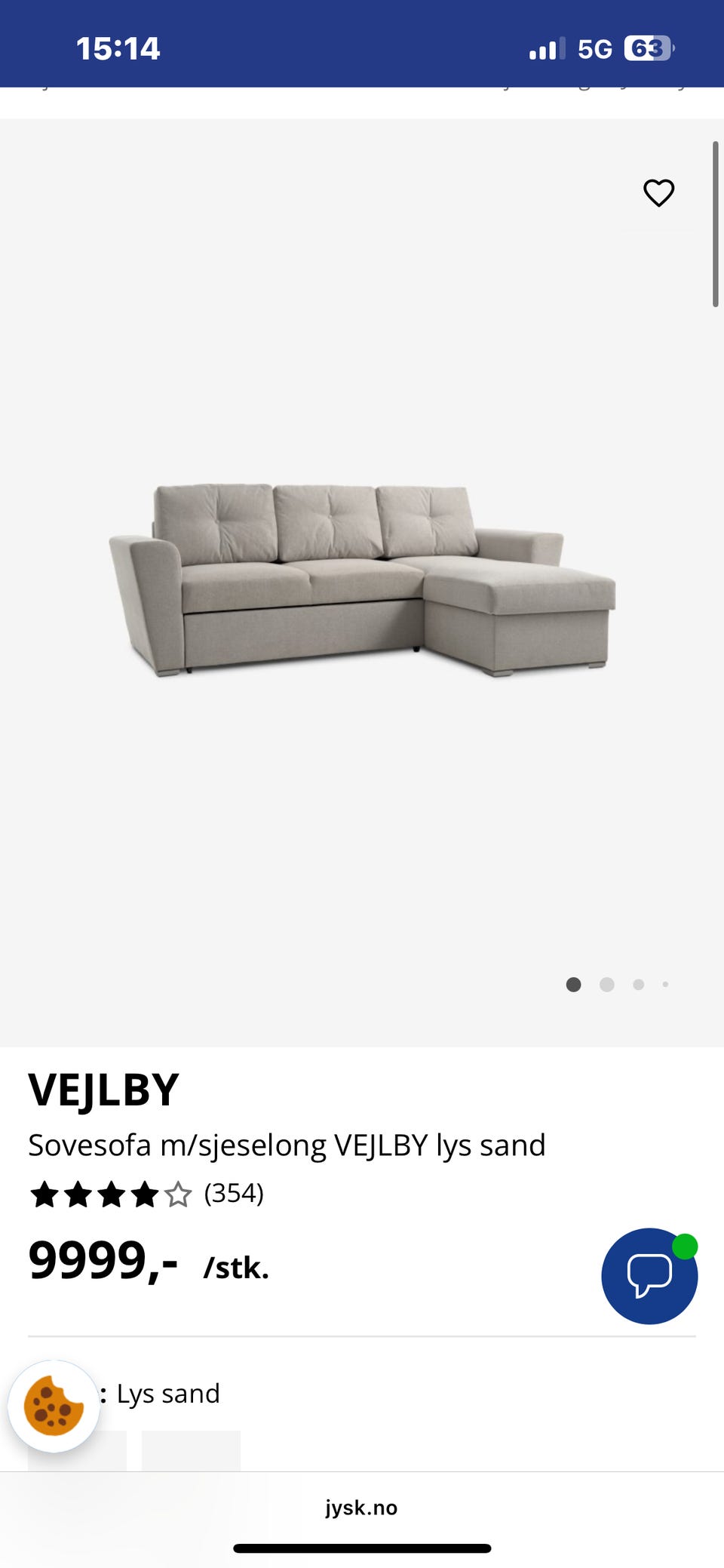Jump to the second product image dot
Image resolution: width=724 pixels, height=1568 pixels.
[607, 985]
